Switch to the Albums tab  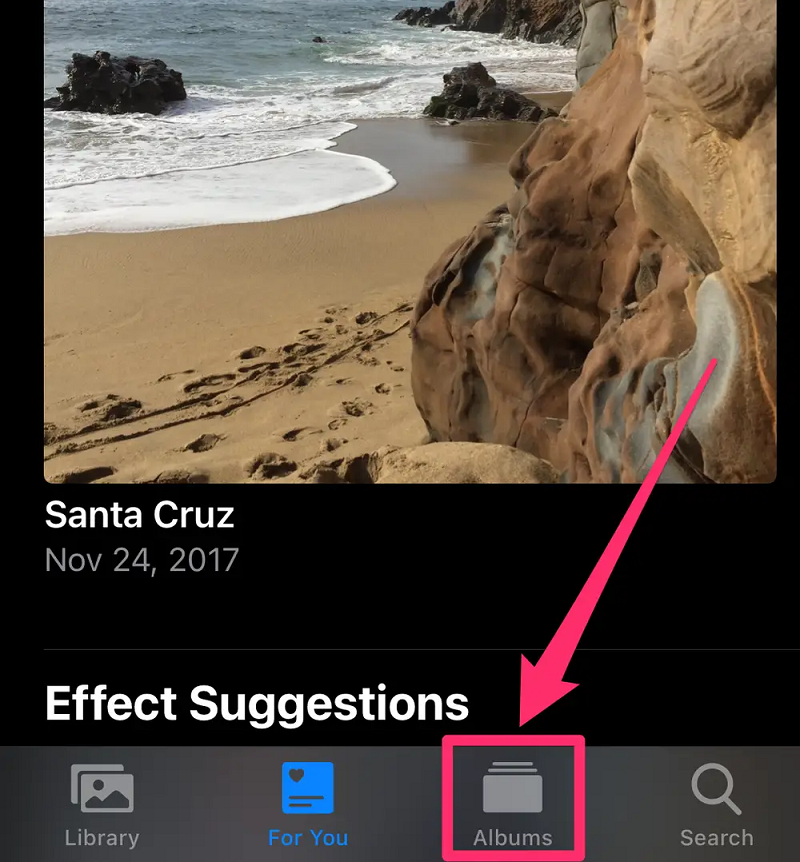pyautogui.click(x=512, y=803)
